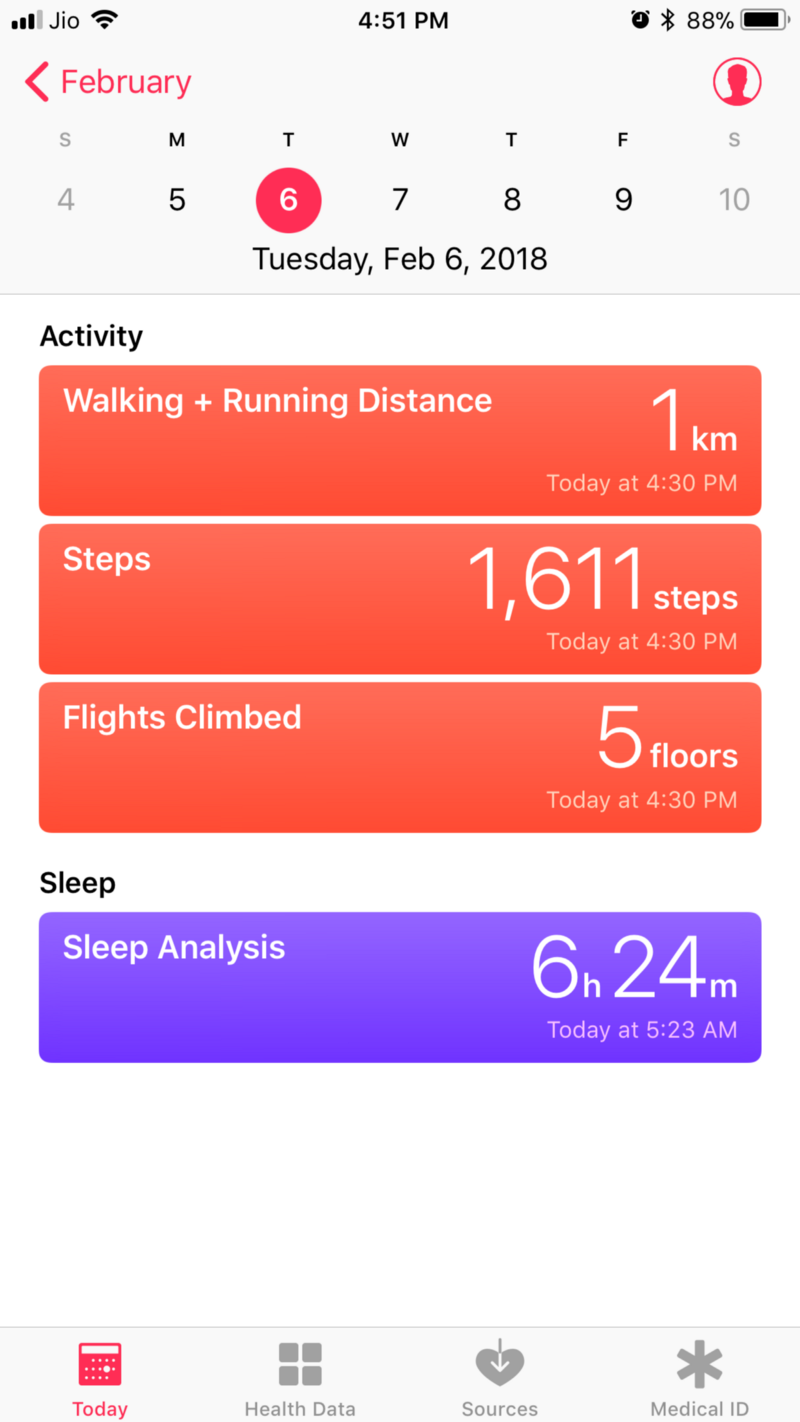Viewport: 800px width, 1422px height.
Task: Select Thursday the 8th
Action: (x=511, y=200)
